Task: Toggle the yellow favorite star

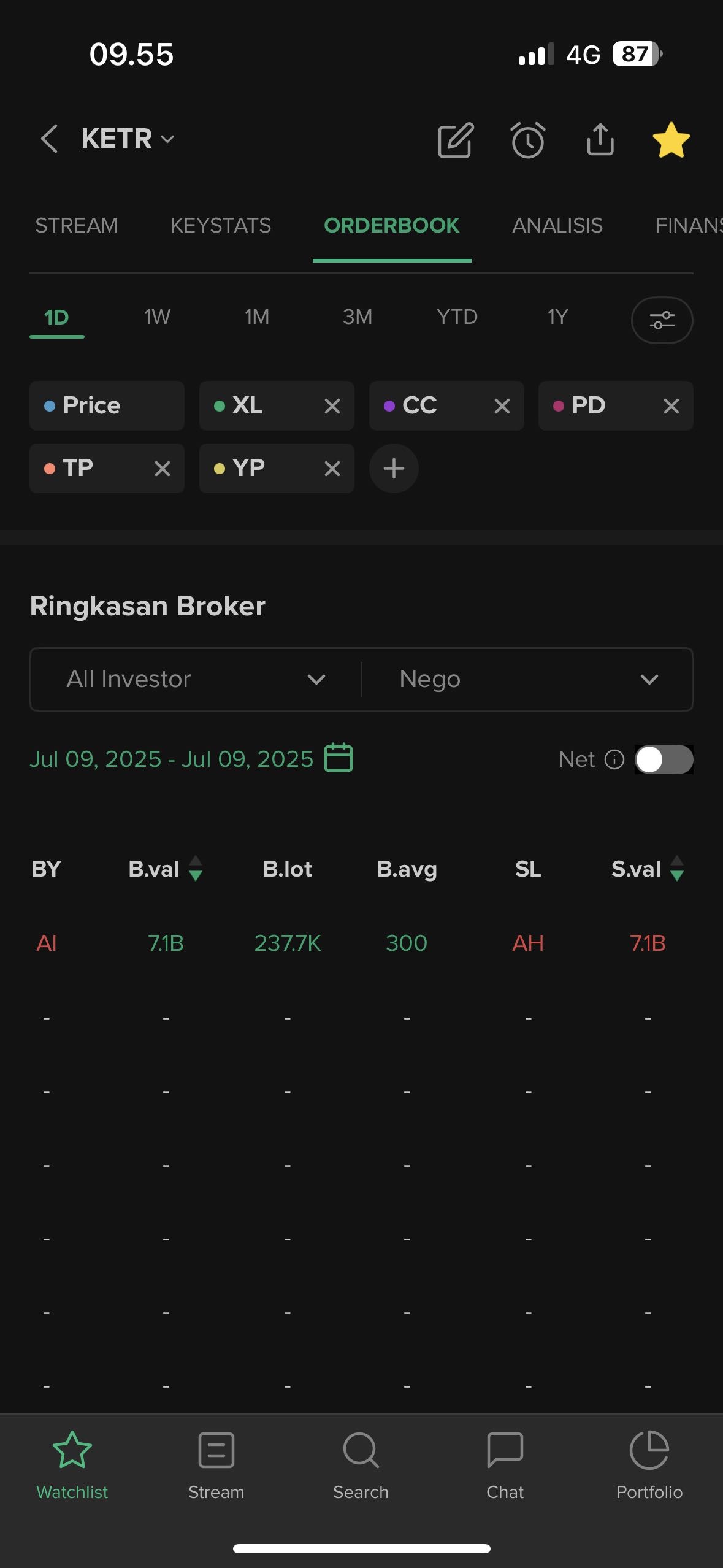Action: point(671,140)
